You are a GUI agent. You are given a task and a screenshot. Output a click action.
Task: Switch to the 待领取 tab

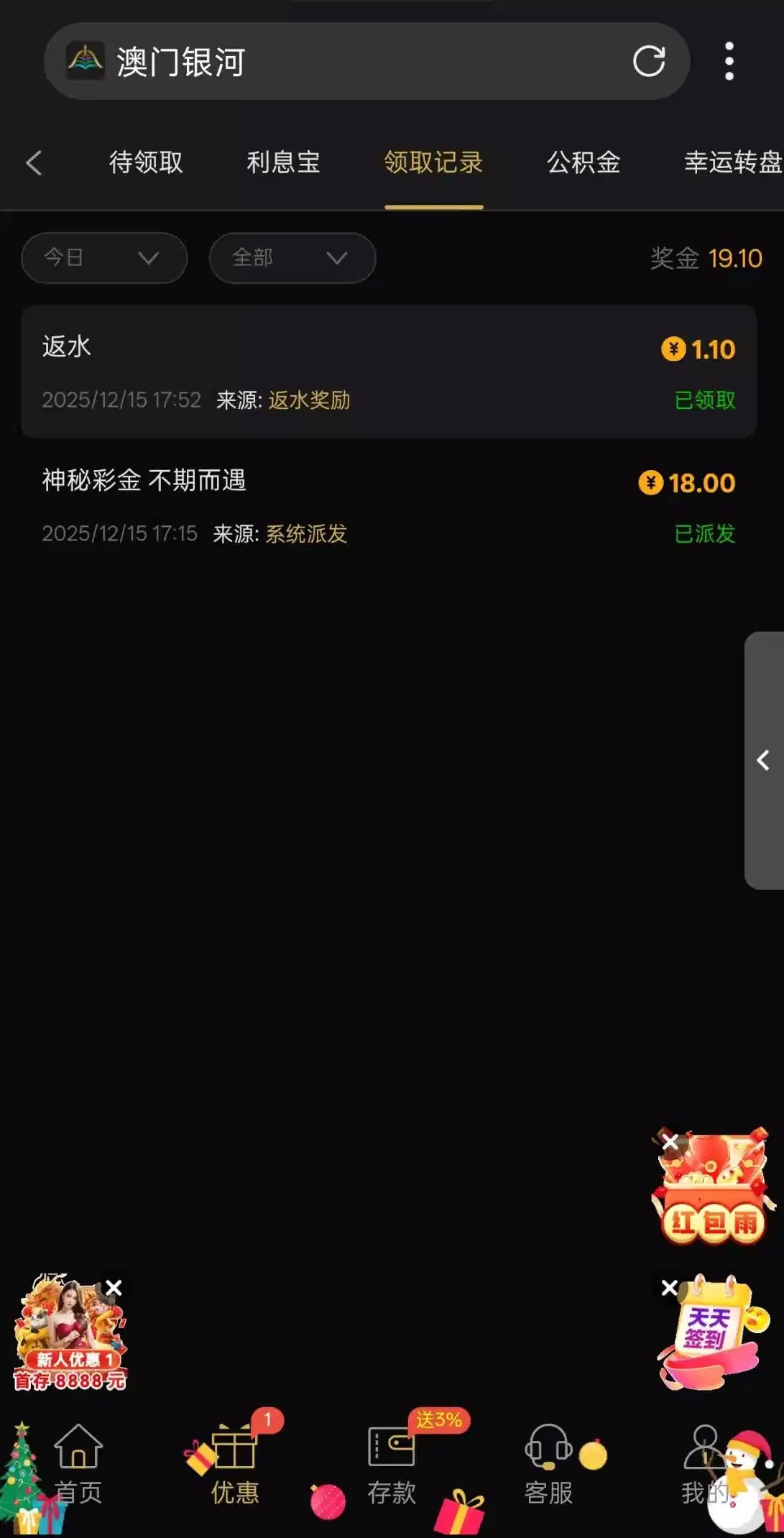pyautogui.click(x=144, y=163)
